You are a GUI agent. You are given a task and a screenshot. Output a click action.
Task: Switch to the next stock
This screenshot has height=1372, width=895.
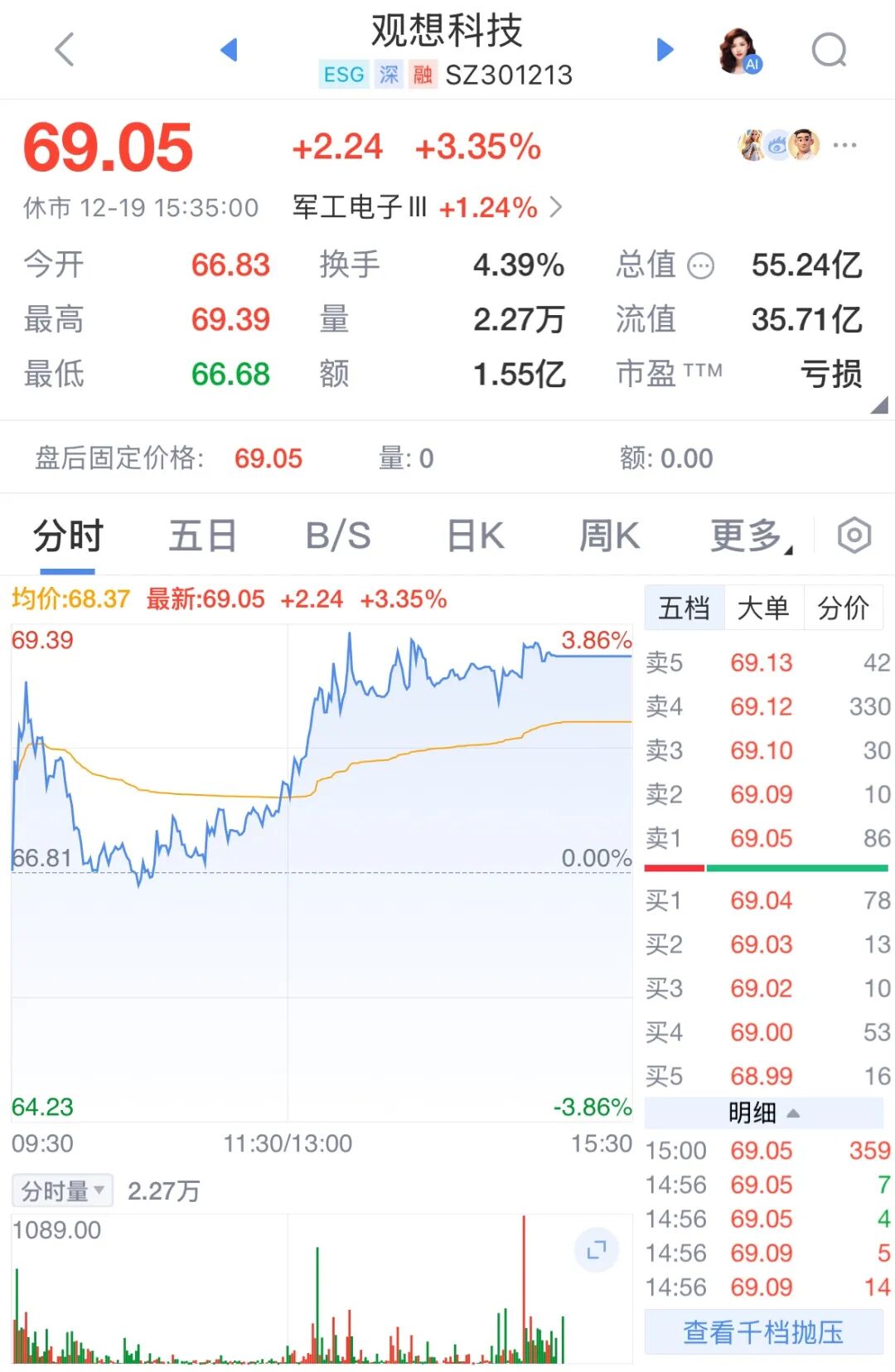click(x=665, y=50)
